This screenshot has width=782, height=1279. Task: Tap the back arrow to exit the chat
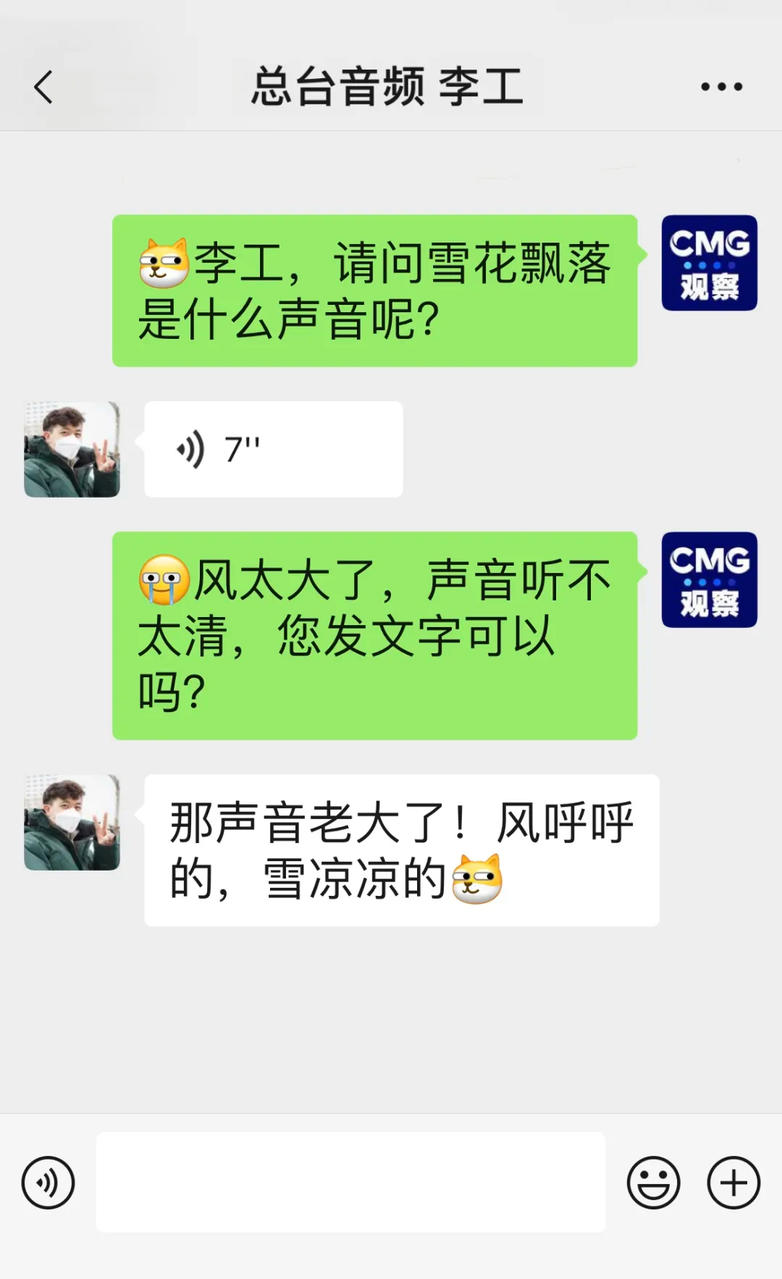pyautogui.click(x=42, y=87)
